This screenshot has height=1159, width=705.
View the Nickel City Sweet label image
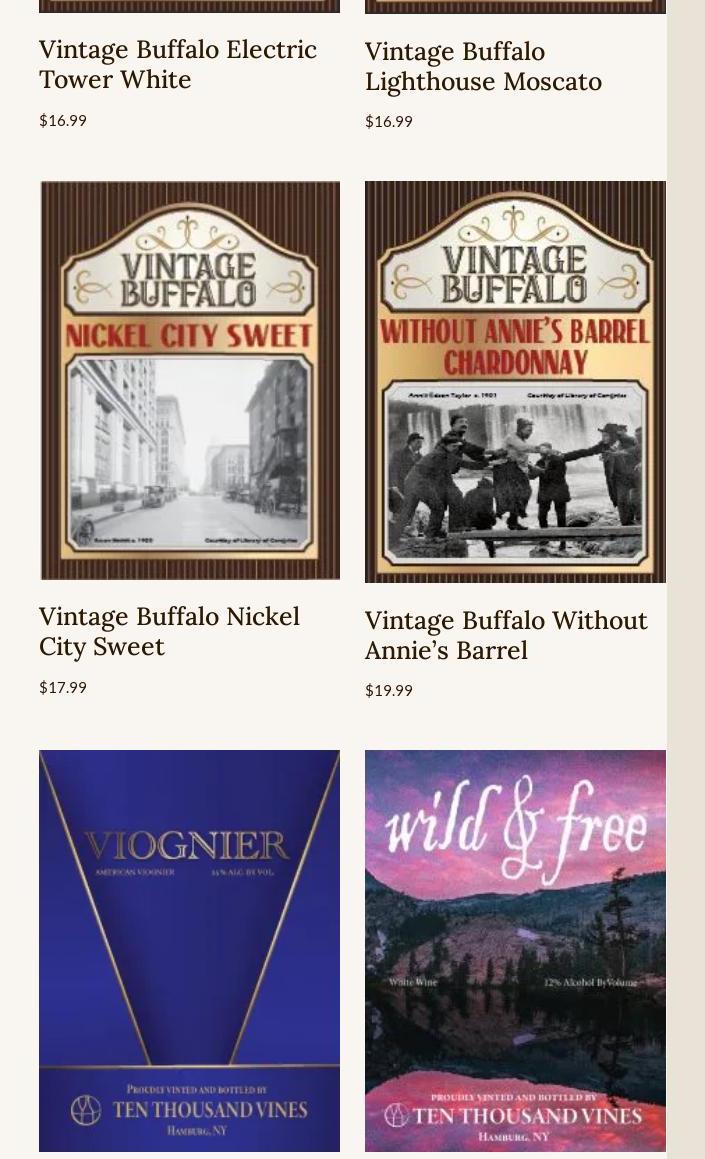point(189,380)
